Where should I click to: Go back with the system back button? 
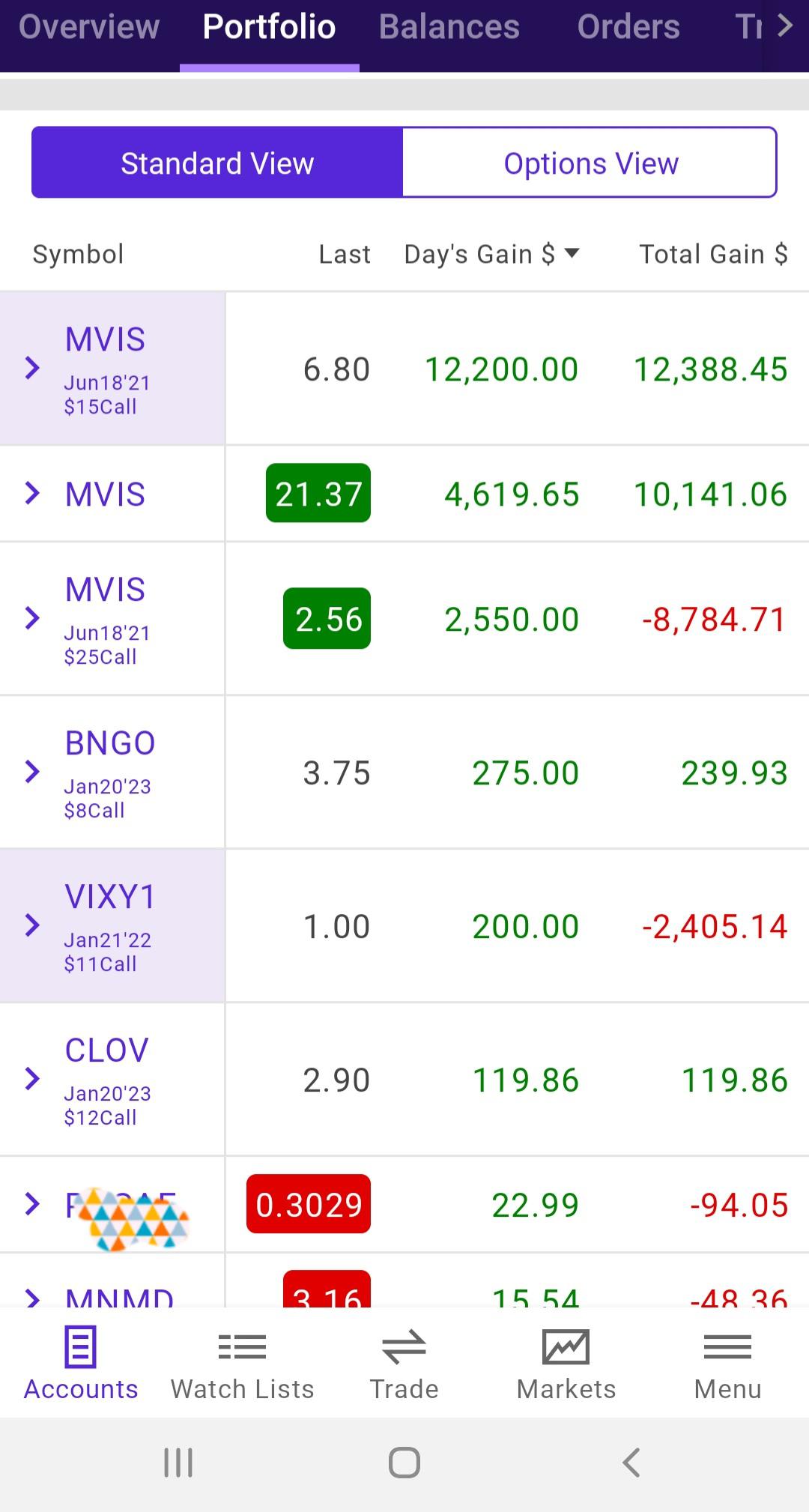pos(631,1462)
